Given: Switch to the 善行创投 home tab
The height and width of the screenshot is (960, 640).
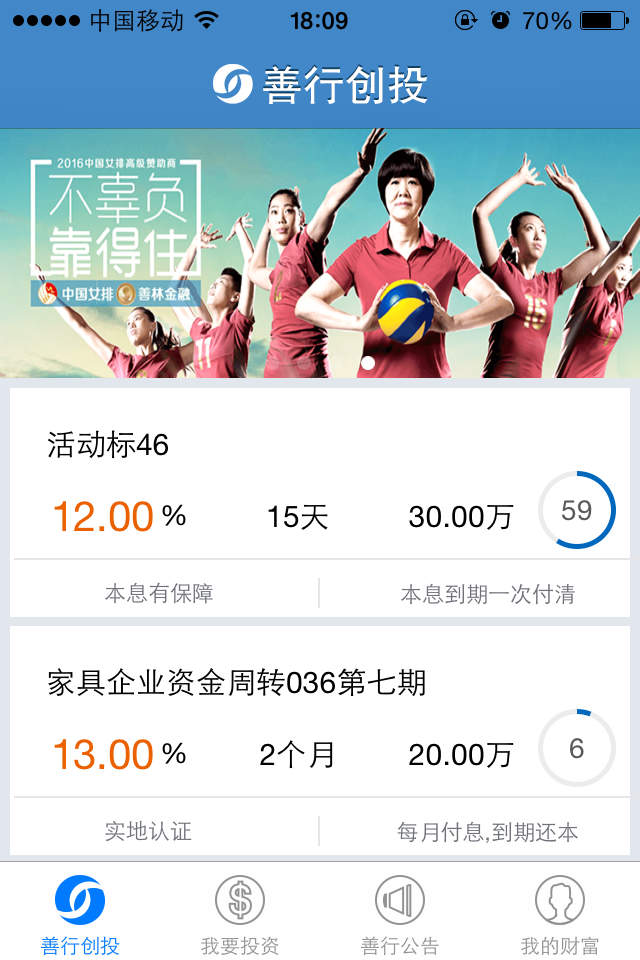Looking at the screenshot, I should [x=80, y=913].
